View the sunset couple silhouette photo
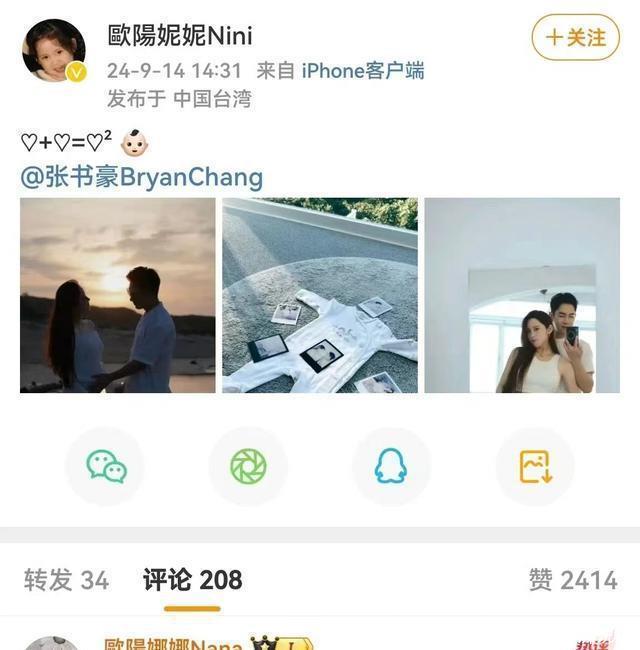The image size is (640, 650). pos(118,295)
